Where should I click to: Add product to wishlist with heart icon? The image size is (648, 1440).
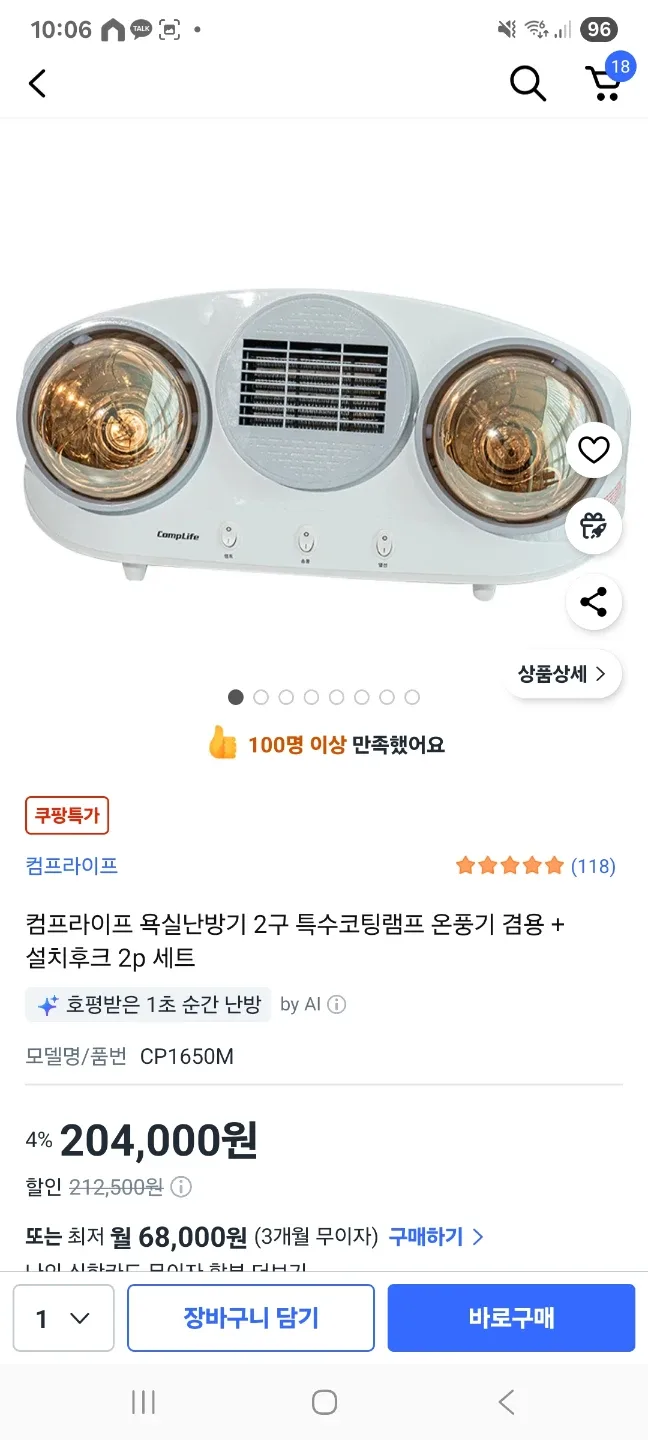pos(593,450)
